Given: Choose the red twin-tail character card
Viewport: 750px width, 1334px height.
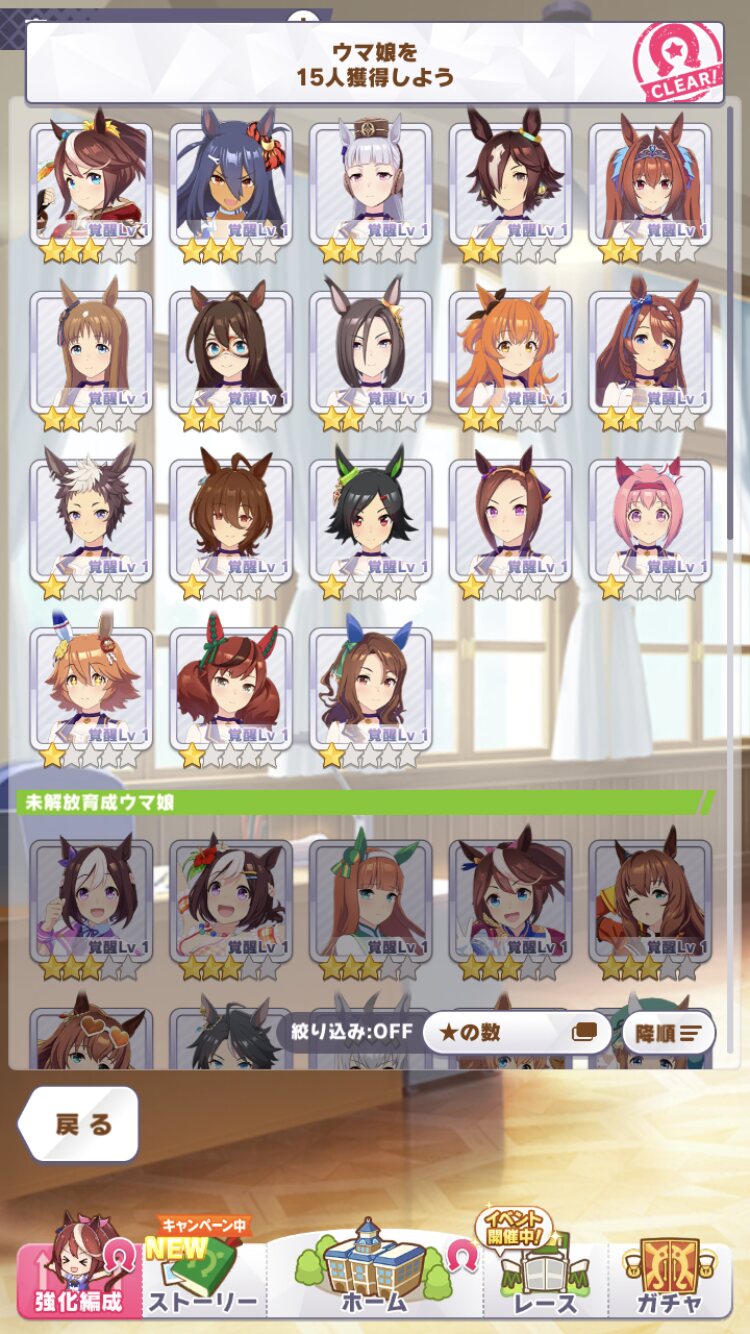Looking at the screenshot, I should 231,684.
